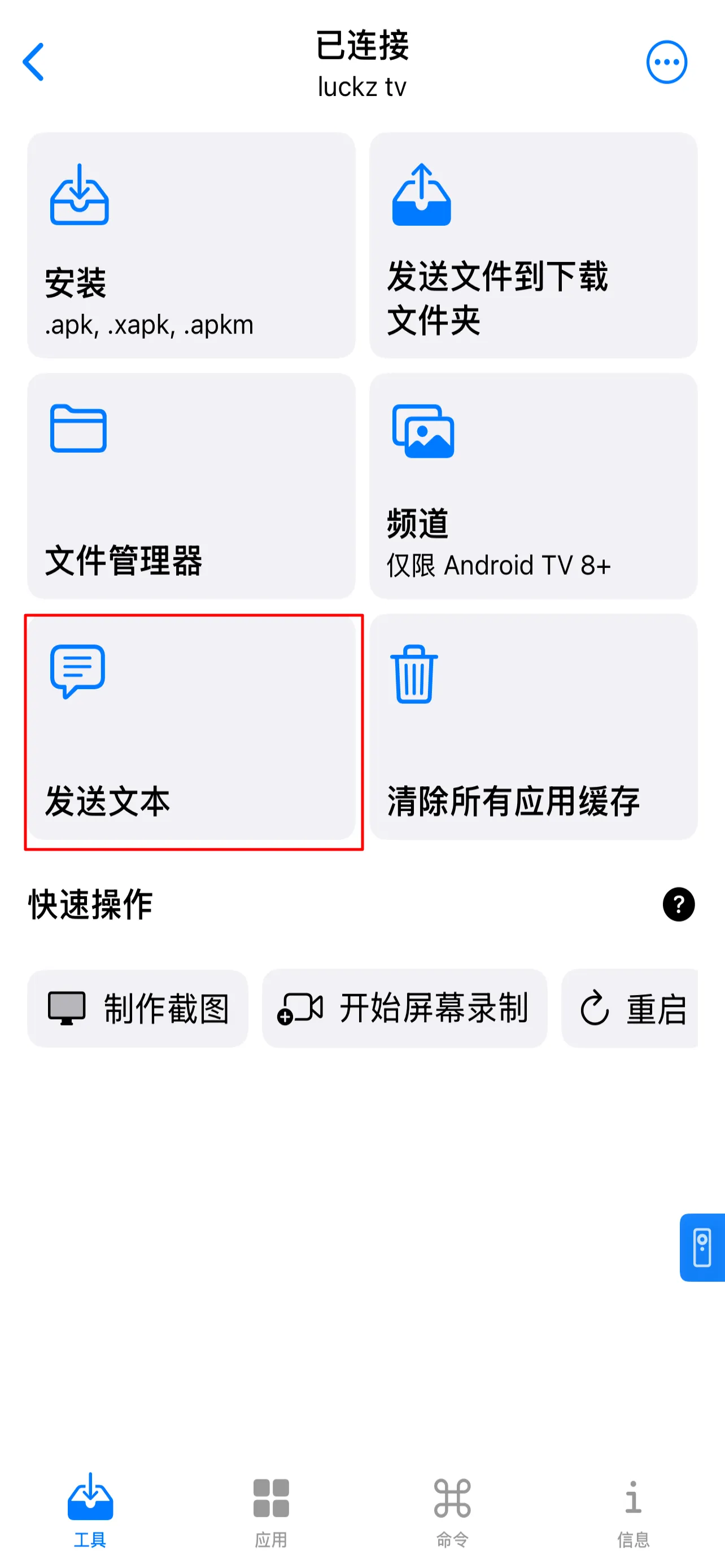Open the floating remote control button

(702, 1247)
